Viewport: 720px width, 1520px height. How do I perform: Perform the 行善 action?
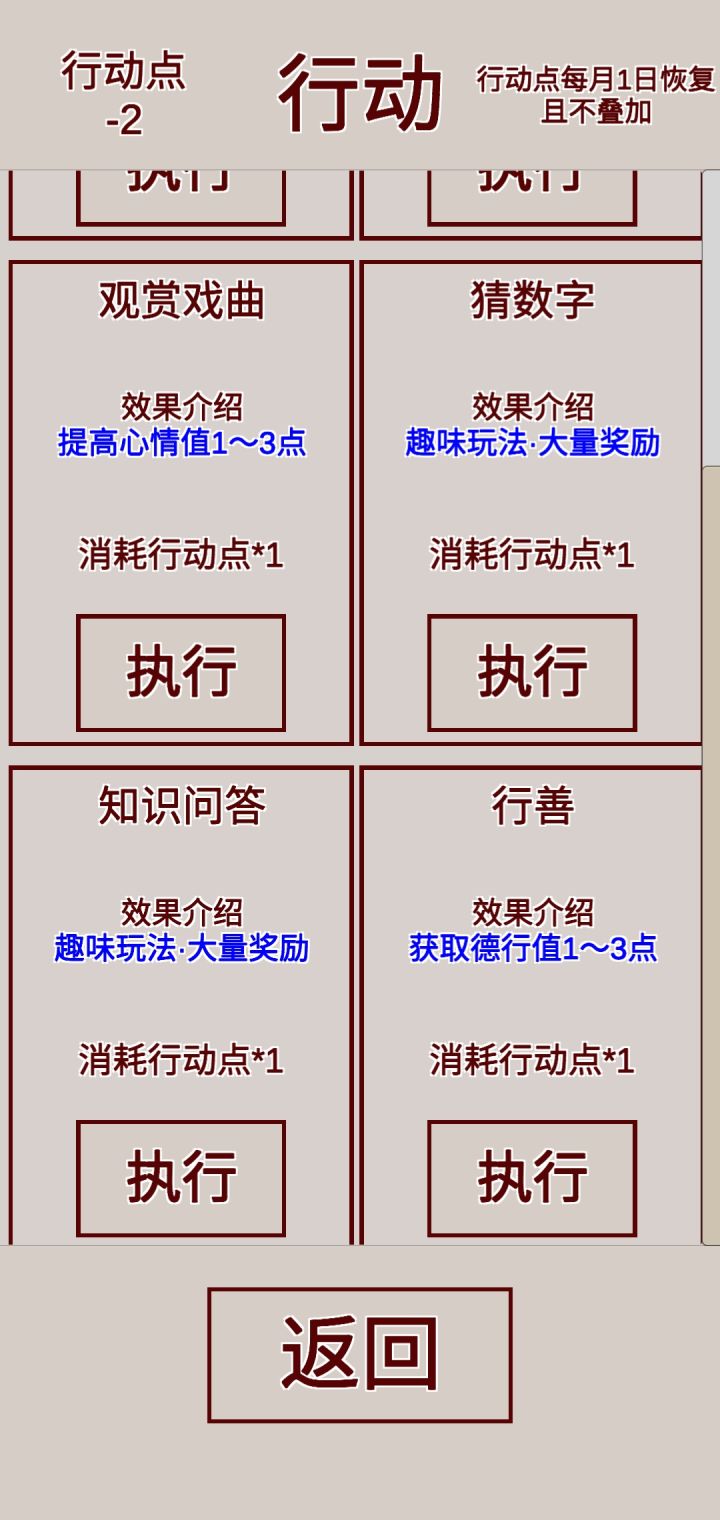pyautogui.click(x=532, y=1177)
